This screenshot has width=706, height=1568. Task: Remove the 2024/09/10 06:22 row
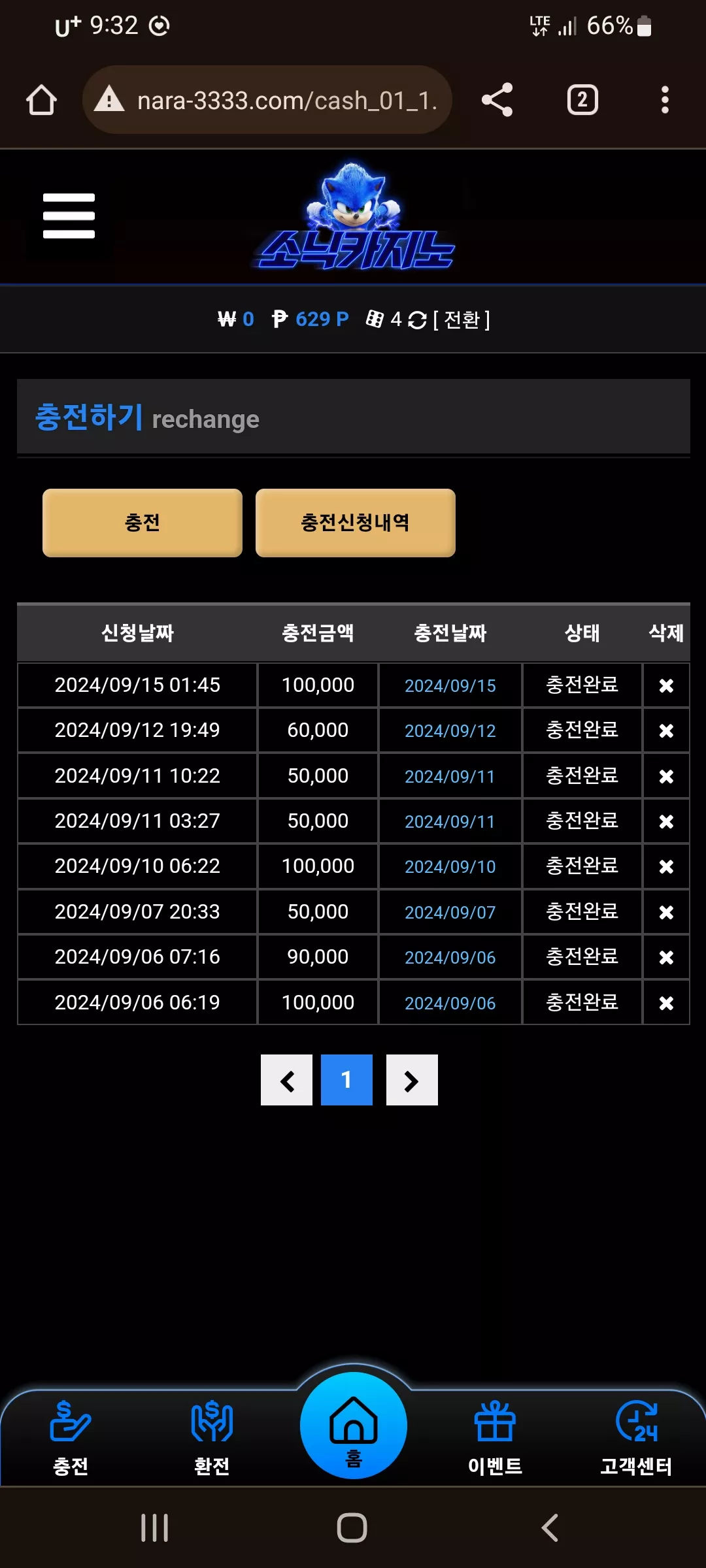666,866
